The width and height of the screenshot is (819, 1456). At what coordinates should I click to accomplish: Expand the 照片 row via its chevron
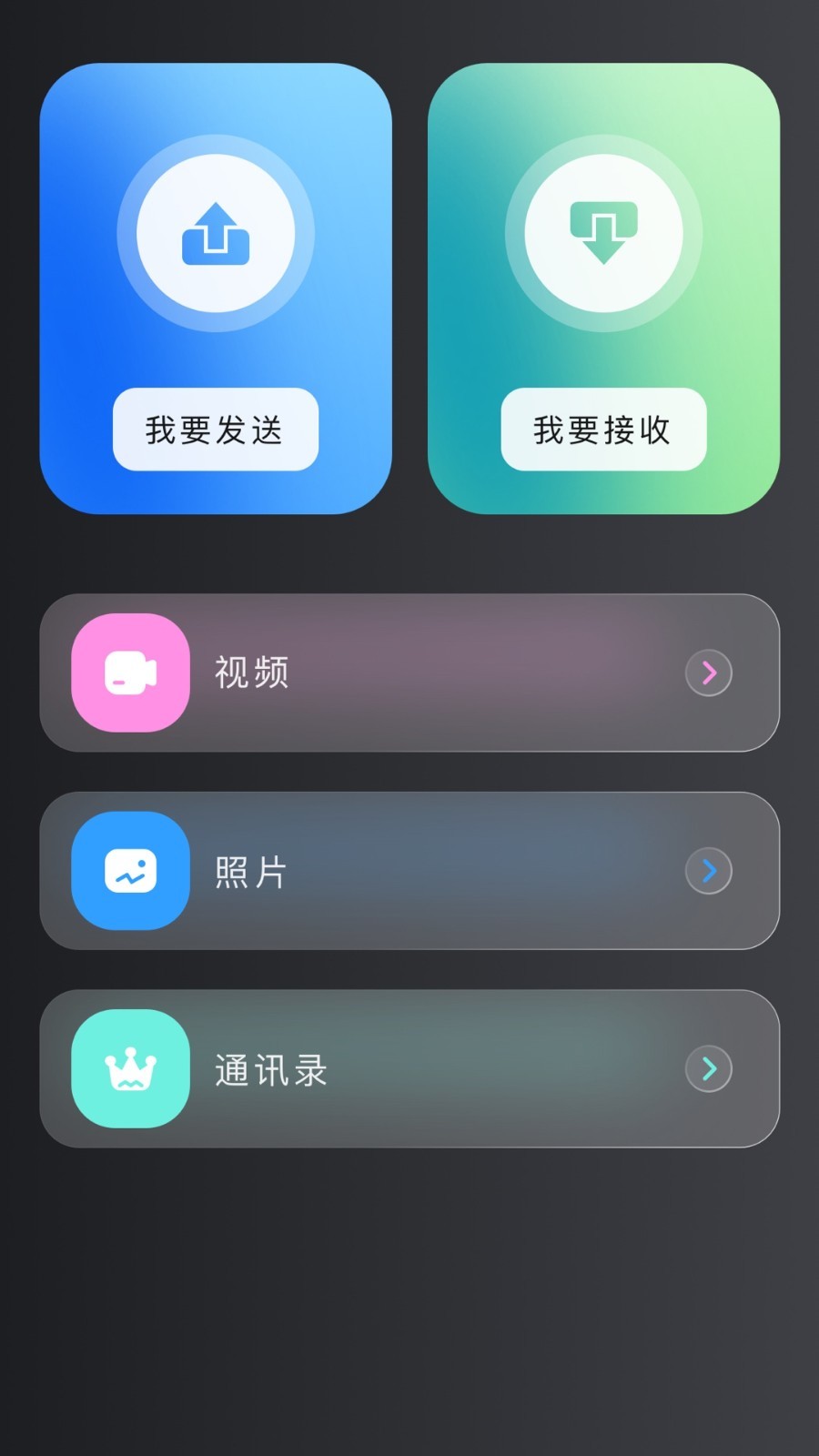pyautogui.click(x=708, y=871)
